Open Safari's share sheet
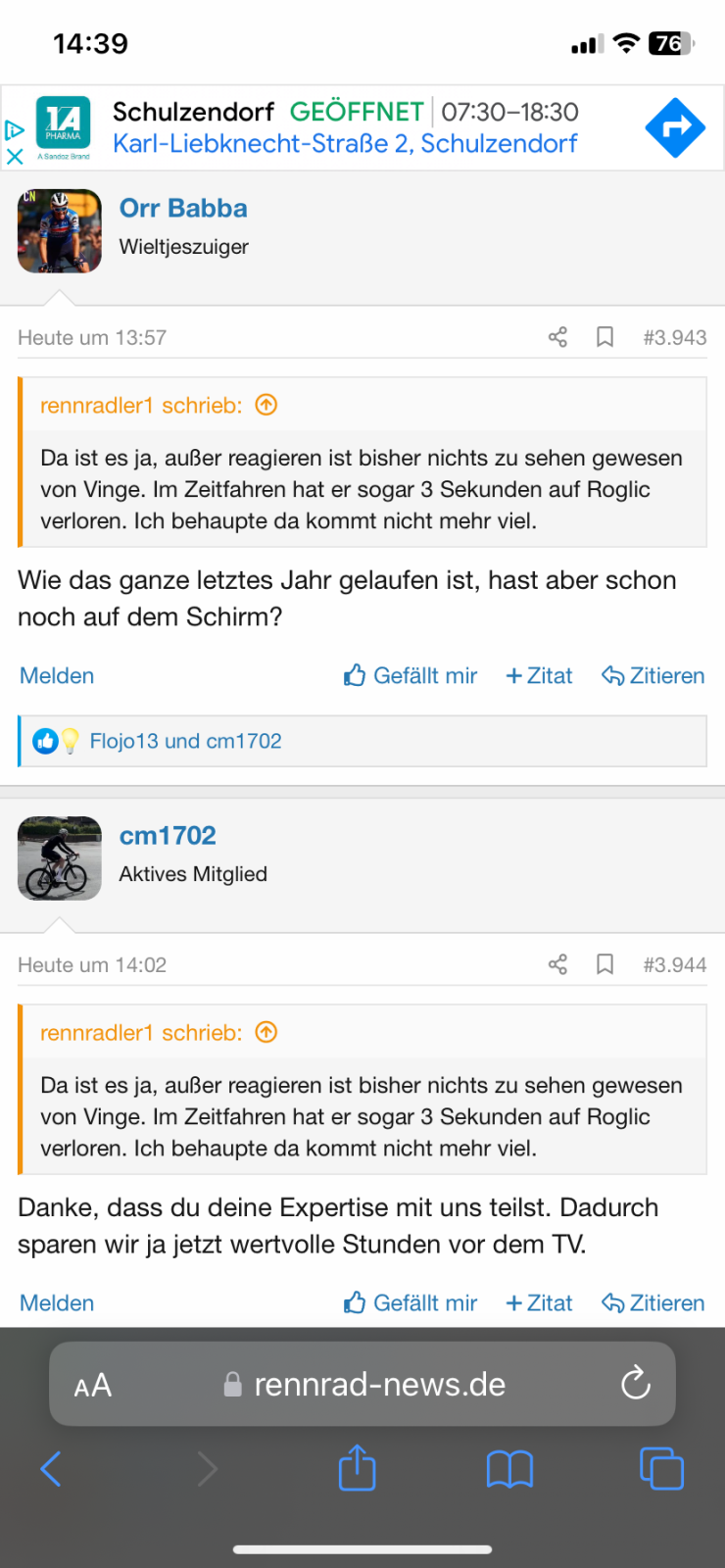Screen dimensions: 725x1568 click(x=357, y=1468)
